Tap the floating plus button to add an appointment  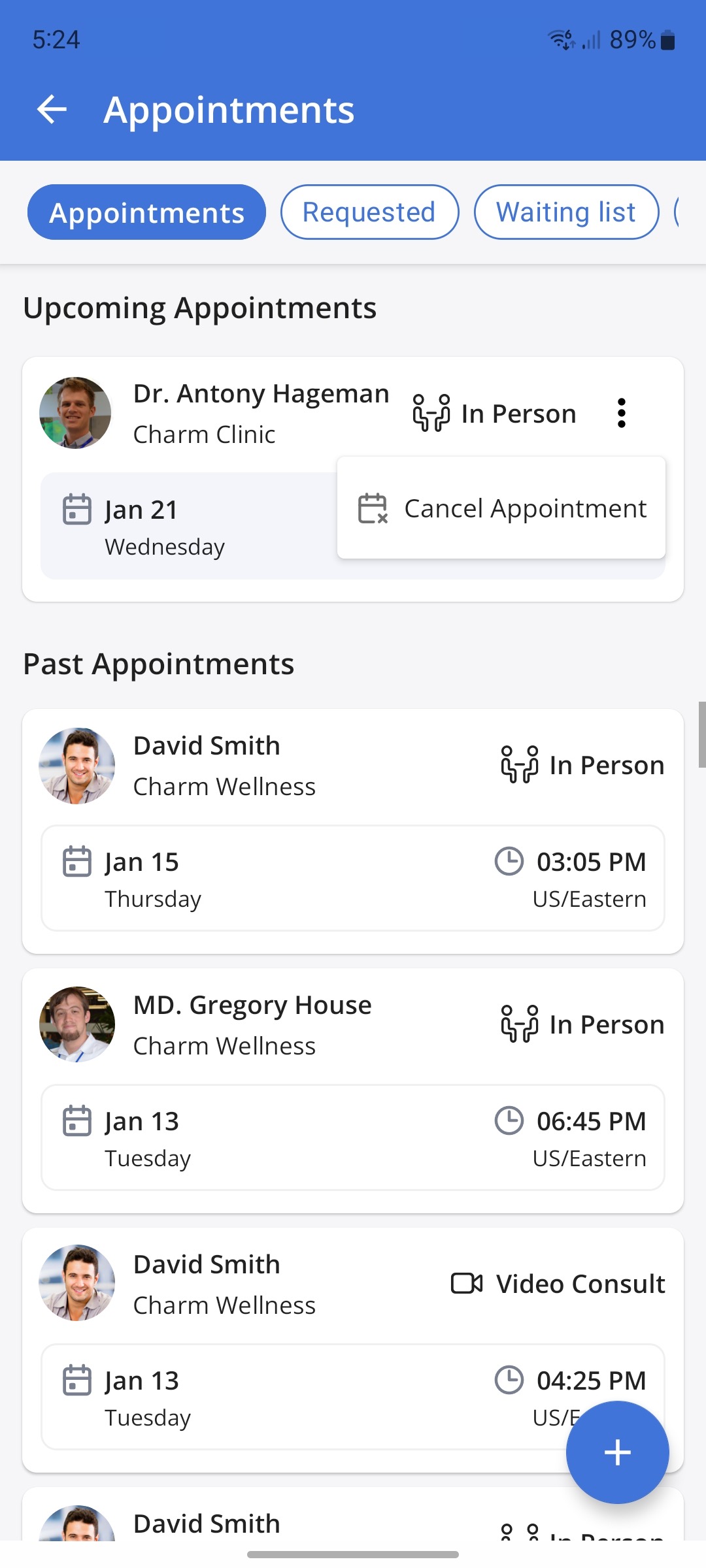[616, 1451]
